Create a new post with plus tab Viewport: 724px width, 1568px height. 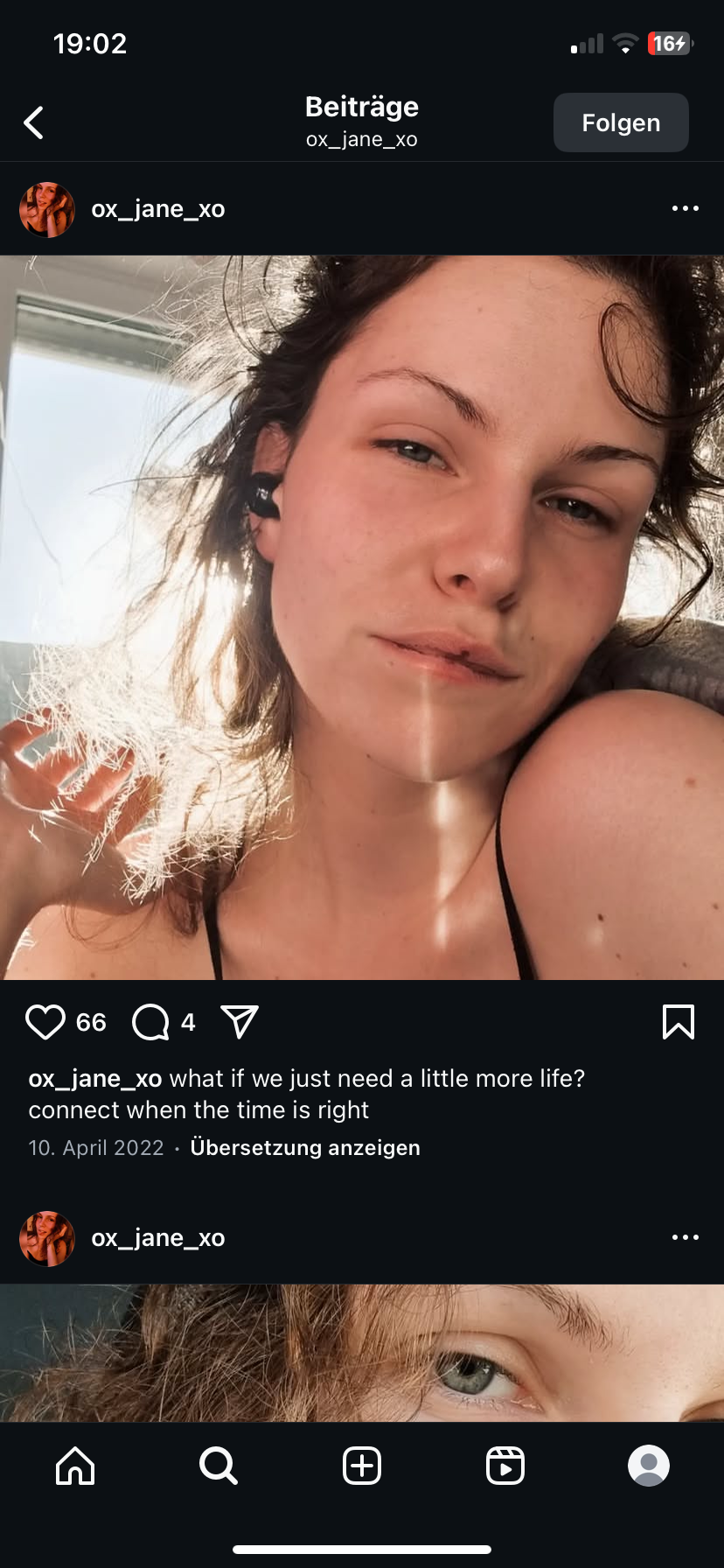click(x=362, y=1466)
